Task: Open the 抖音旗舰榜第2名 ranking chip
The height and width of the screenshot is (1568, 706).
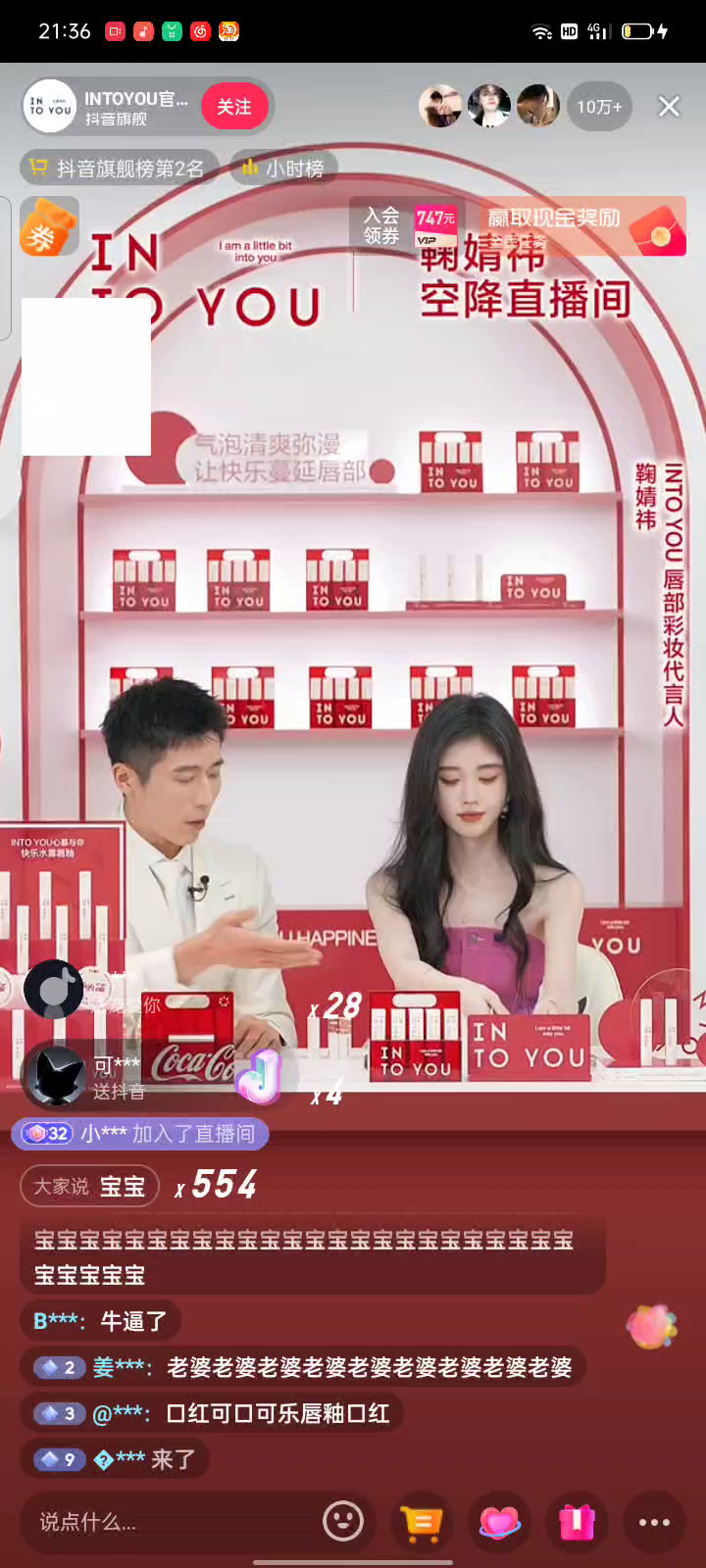Action: 118,169
